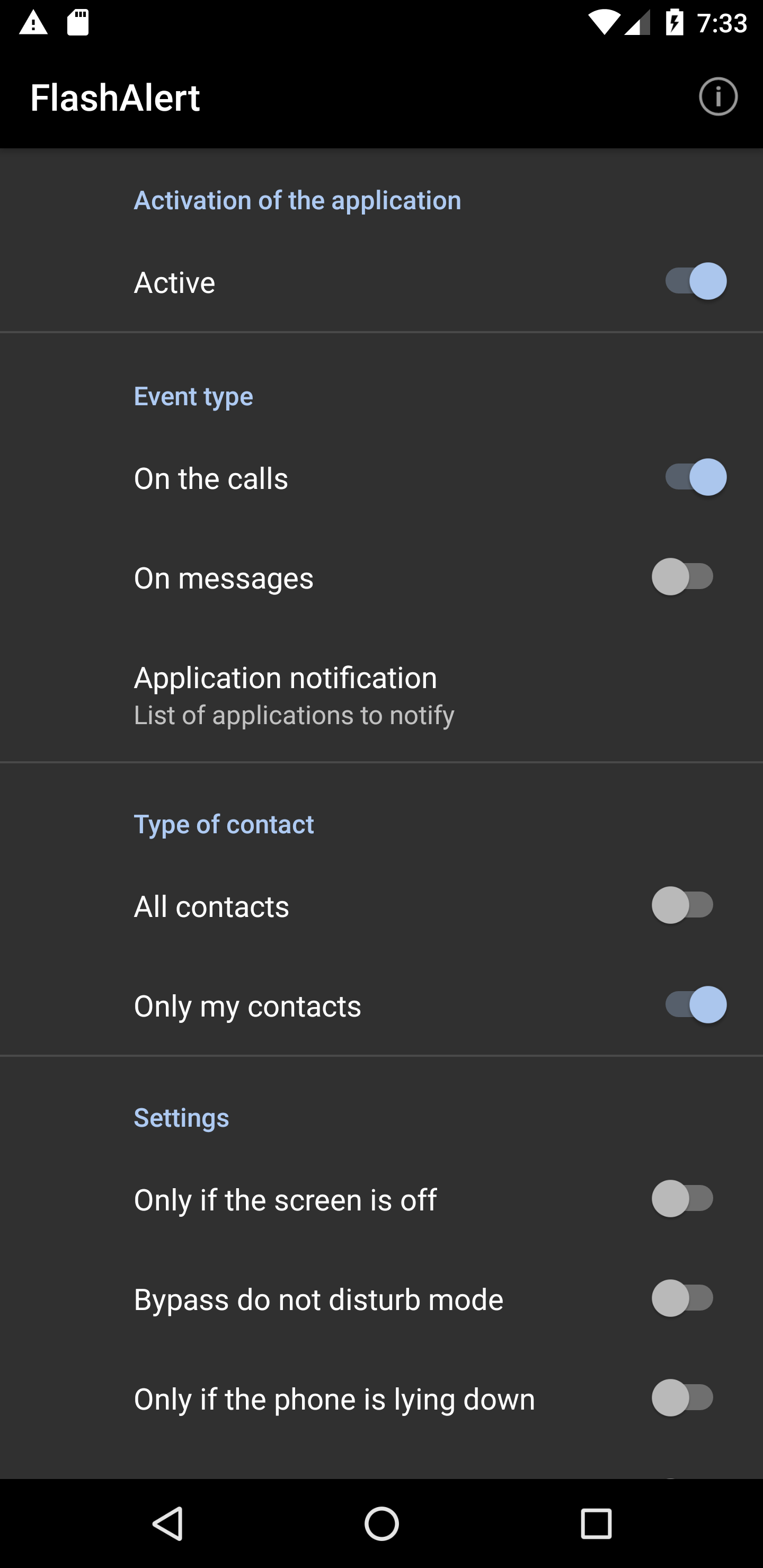The image size is (763, 1568).
Task: Enable the All contacts switch
Action: click(682, 905)
